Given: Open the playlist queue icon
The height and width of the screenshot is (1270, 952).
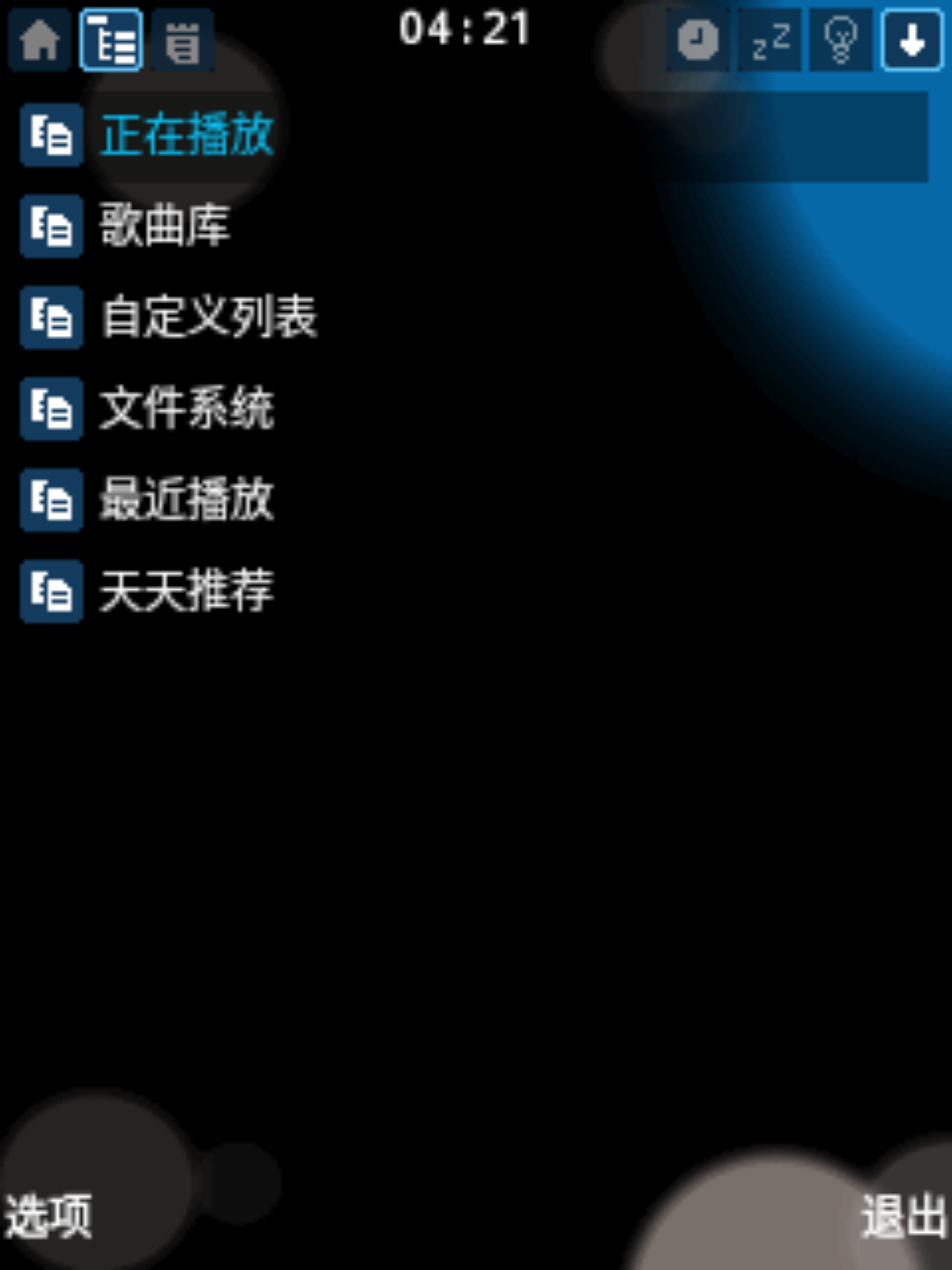Looking at the screenshot, I should coord(182,41).
